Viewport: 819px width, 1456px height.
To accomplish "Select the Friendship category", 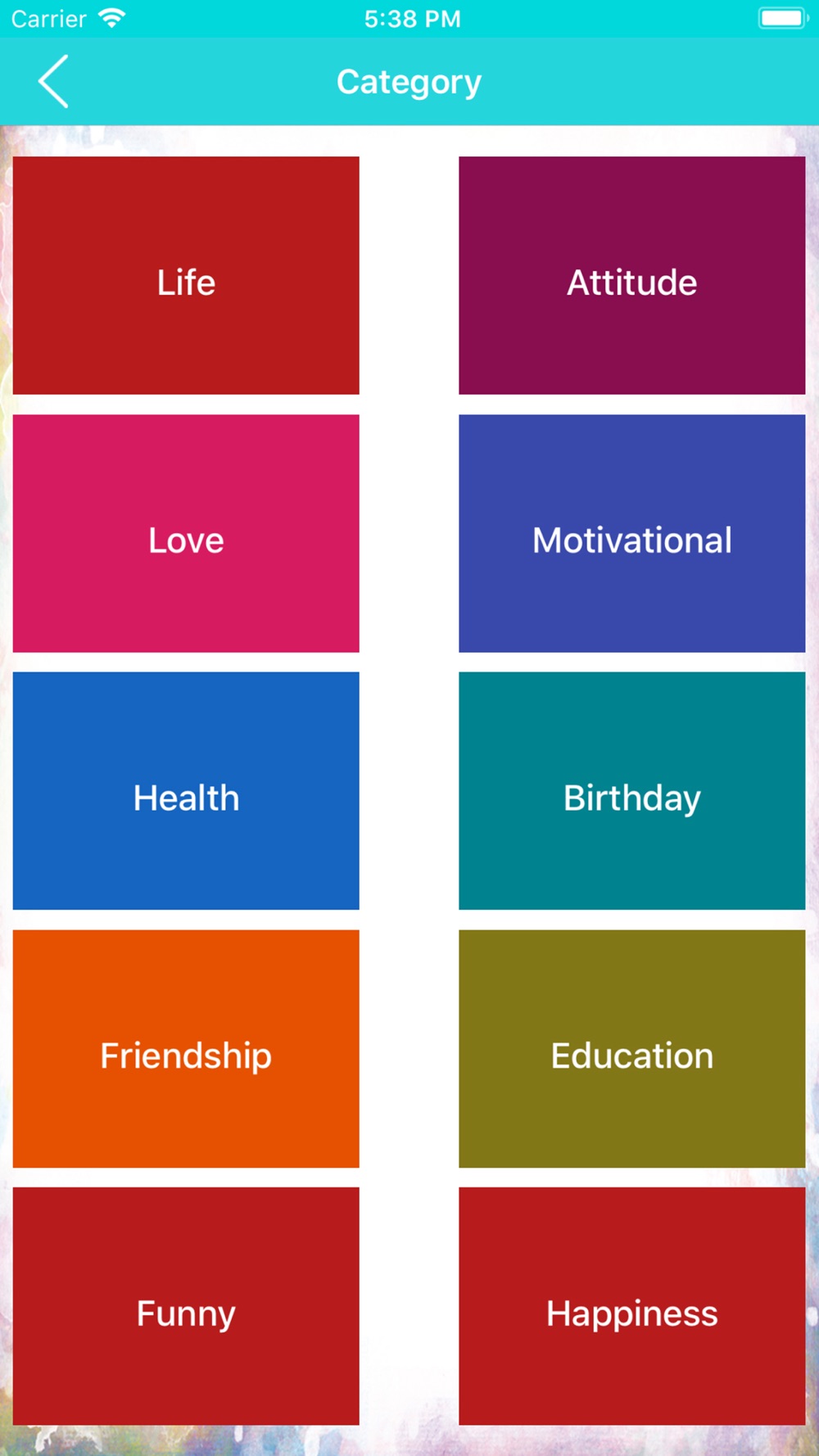I will [186, 1049].
